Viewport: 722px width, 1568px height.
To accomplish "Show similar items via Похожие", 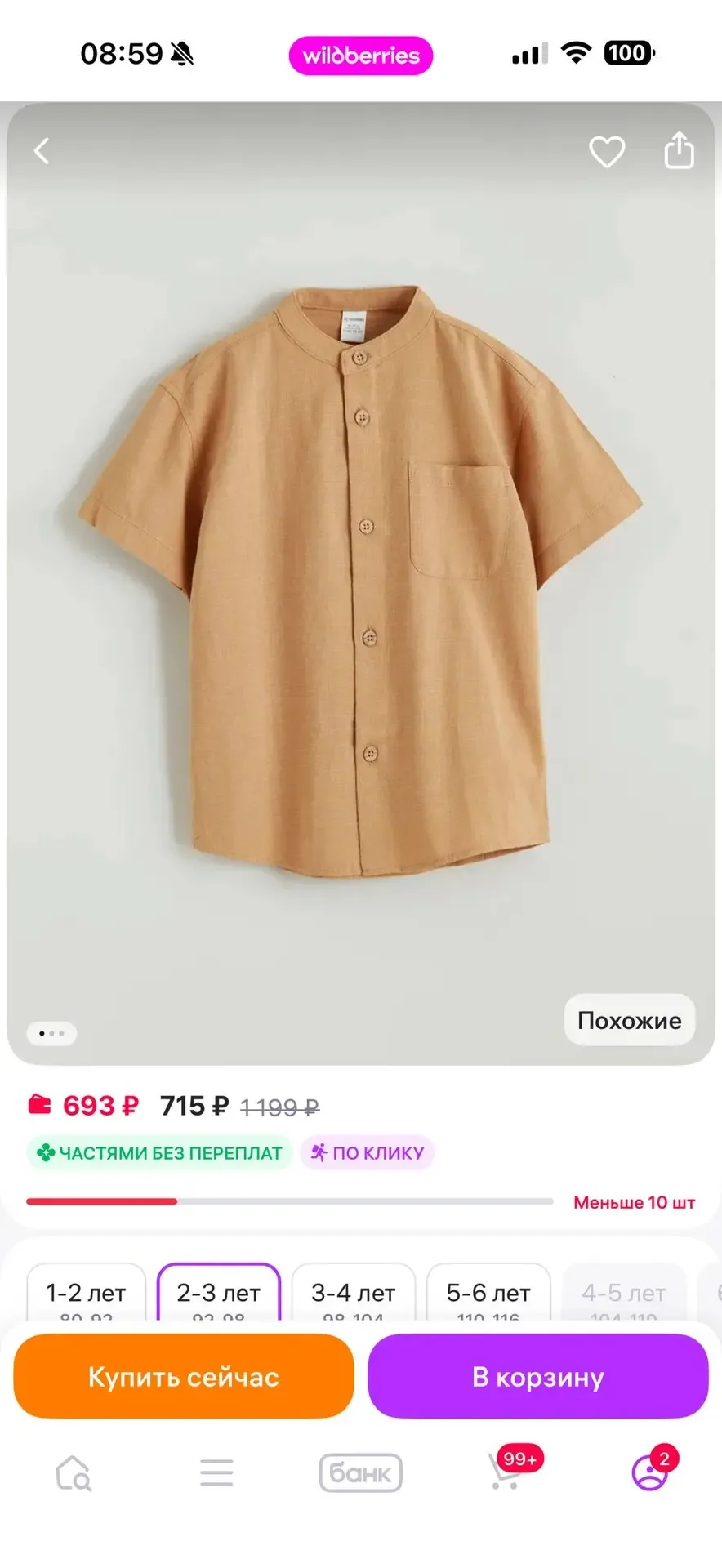I will tap(629, 1020).
